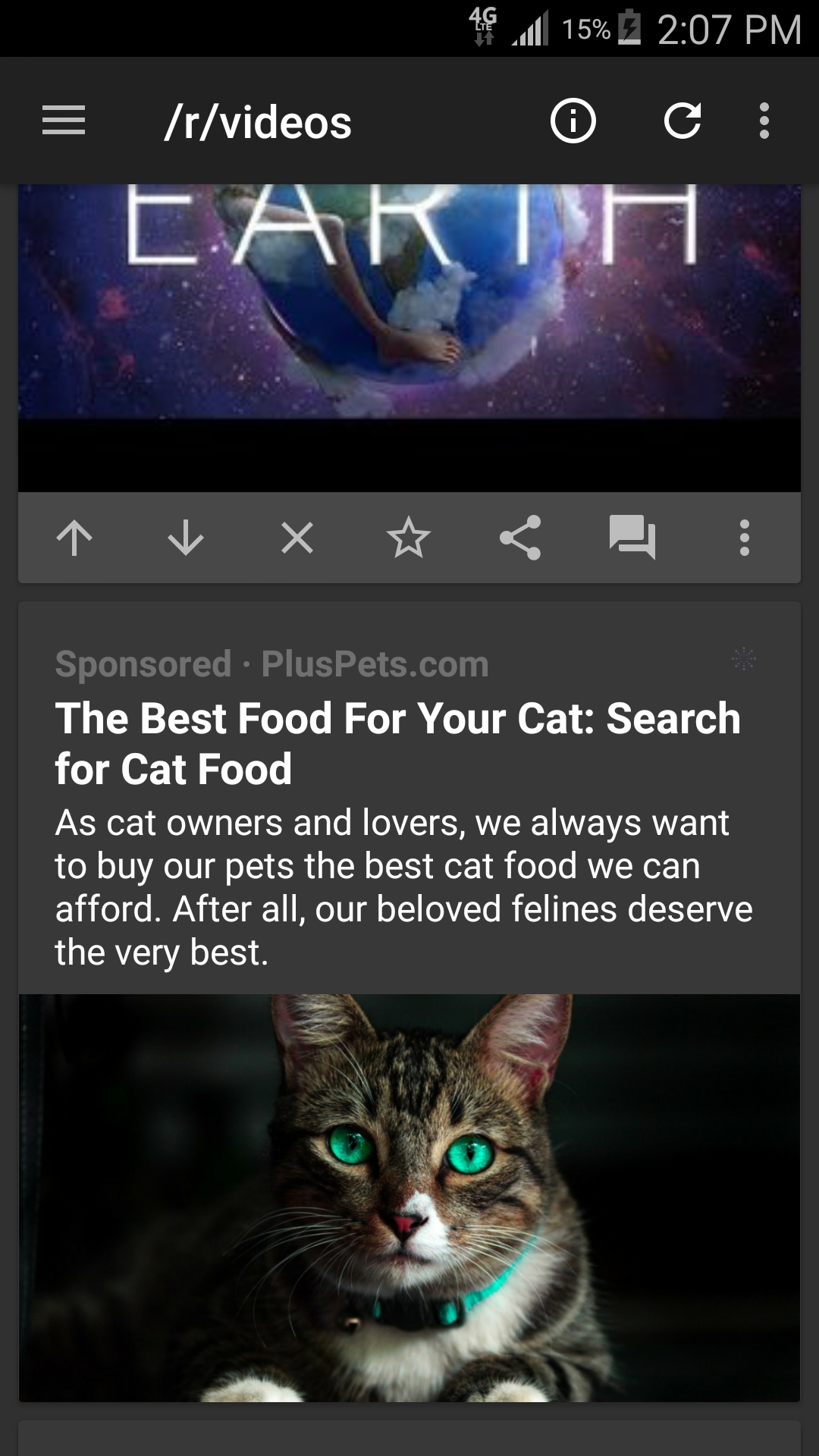Downvote the Earth video post
The height and width of the screenshot is (1456, 819).
click(x=186, y=538)
